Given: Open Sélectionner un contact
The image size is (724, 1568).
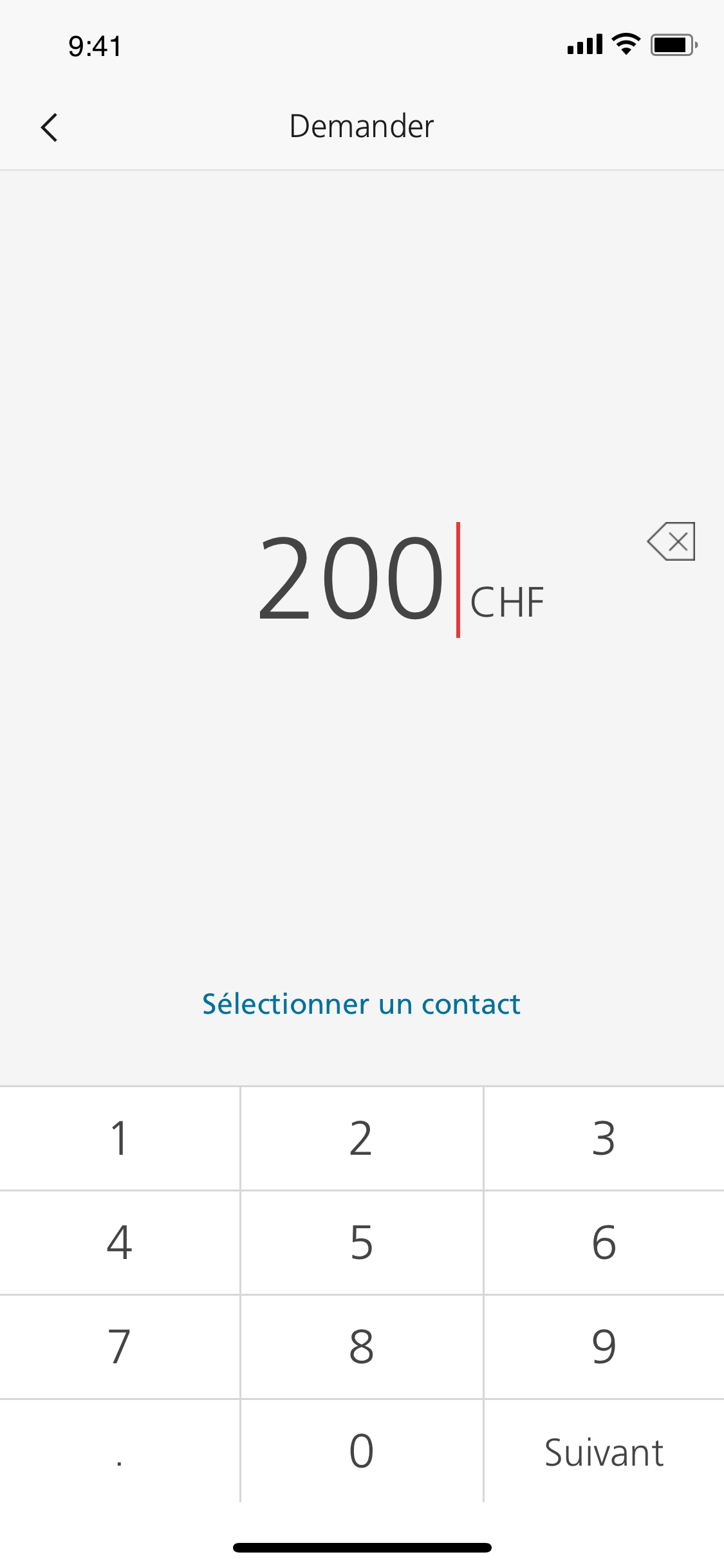Looking at the screenshot, I should click(361, 1004).
